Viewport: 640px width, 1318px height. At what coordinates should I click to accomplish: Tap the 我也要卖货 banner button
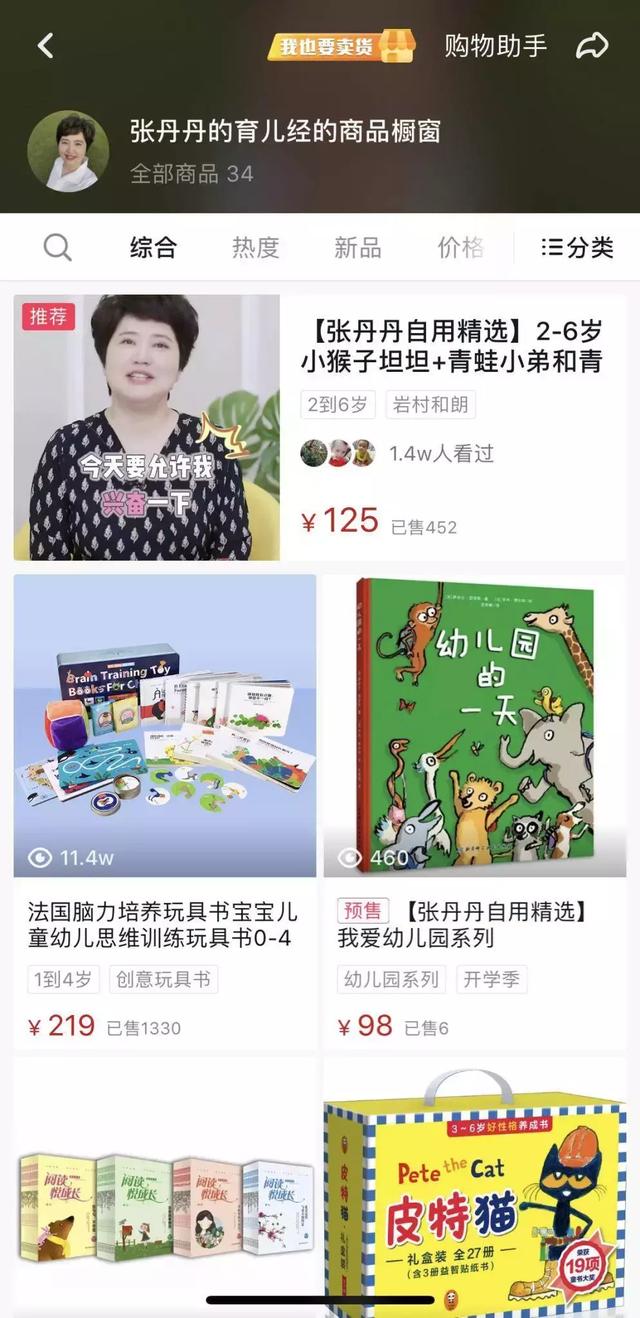pyautogui.click(x=341, y=46)
